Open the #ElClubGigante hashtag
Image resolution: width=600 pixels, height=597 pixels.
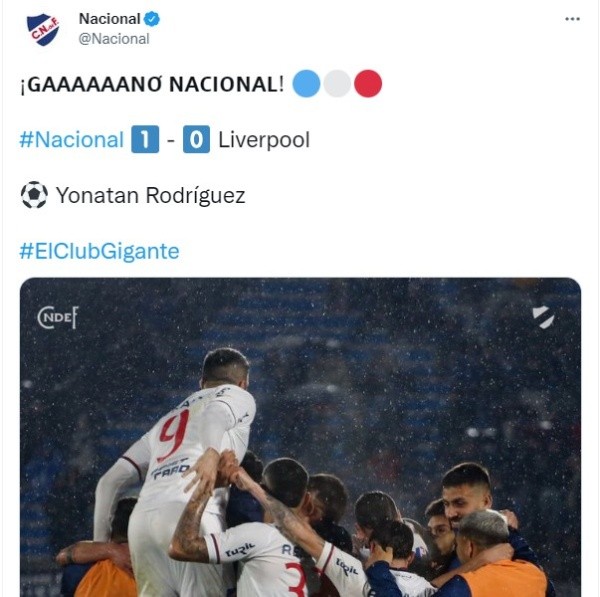click(x=99, y=251)
